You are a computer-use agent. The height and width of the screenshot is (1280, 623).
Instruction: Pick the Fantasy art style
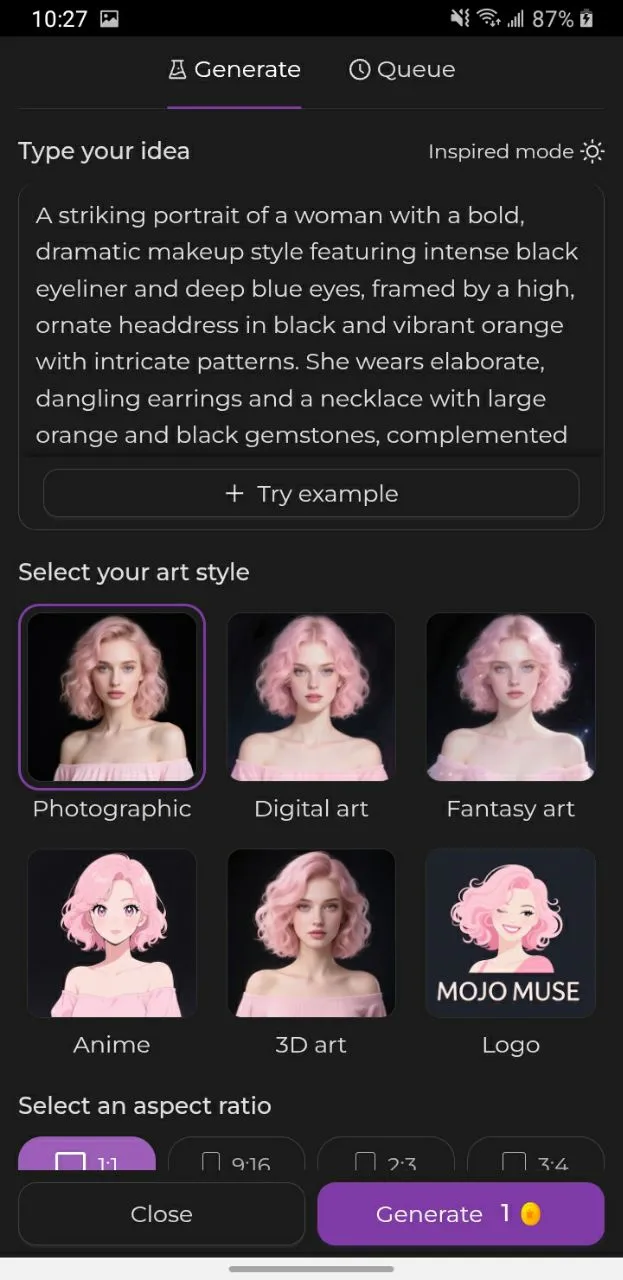coord(510,697)
